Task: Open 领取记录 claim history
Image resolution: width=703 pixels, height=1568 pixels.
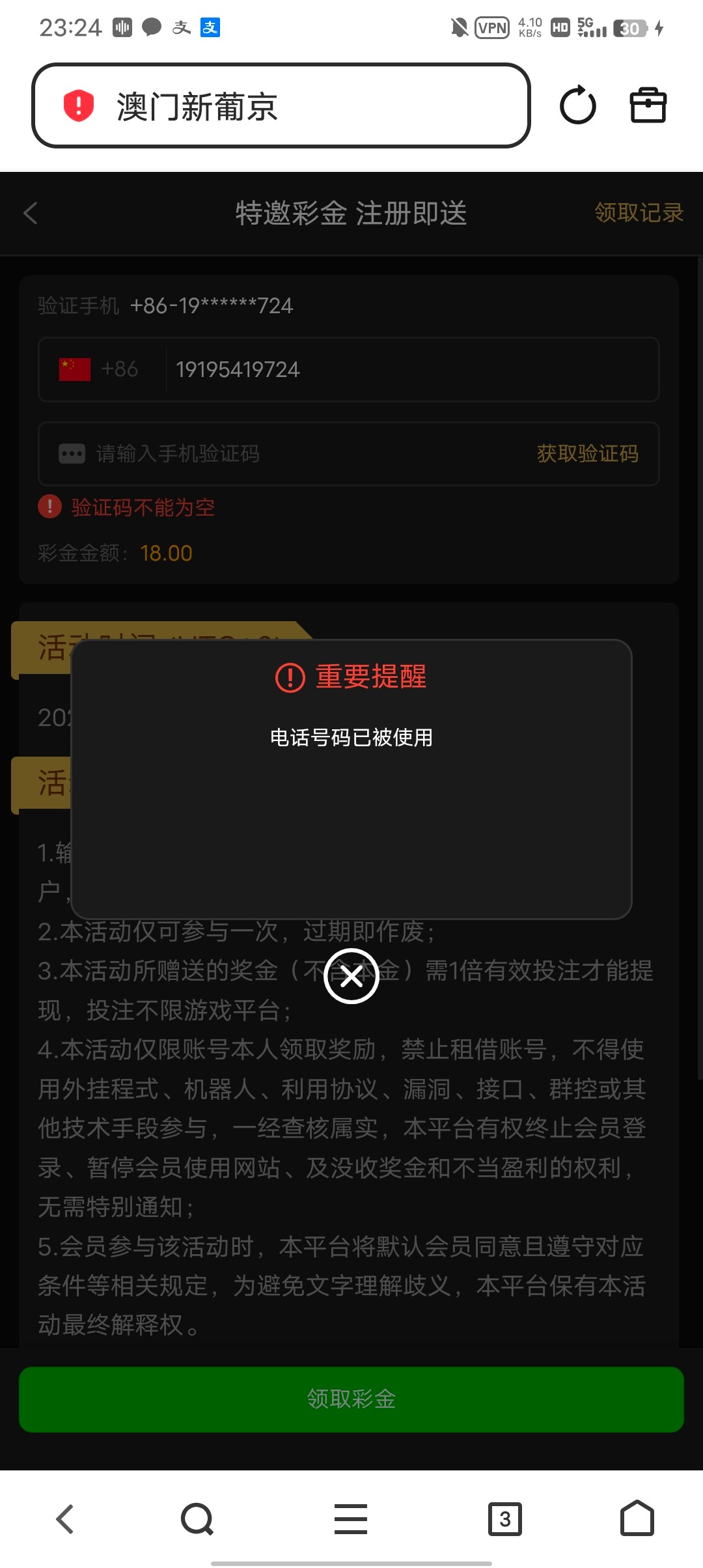Action: (x=639, y=213)
